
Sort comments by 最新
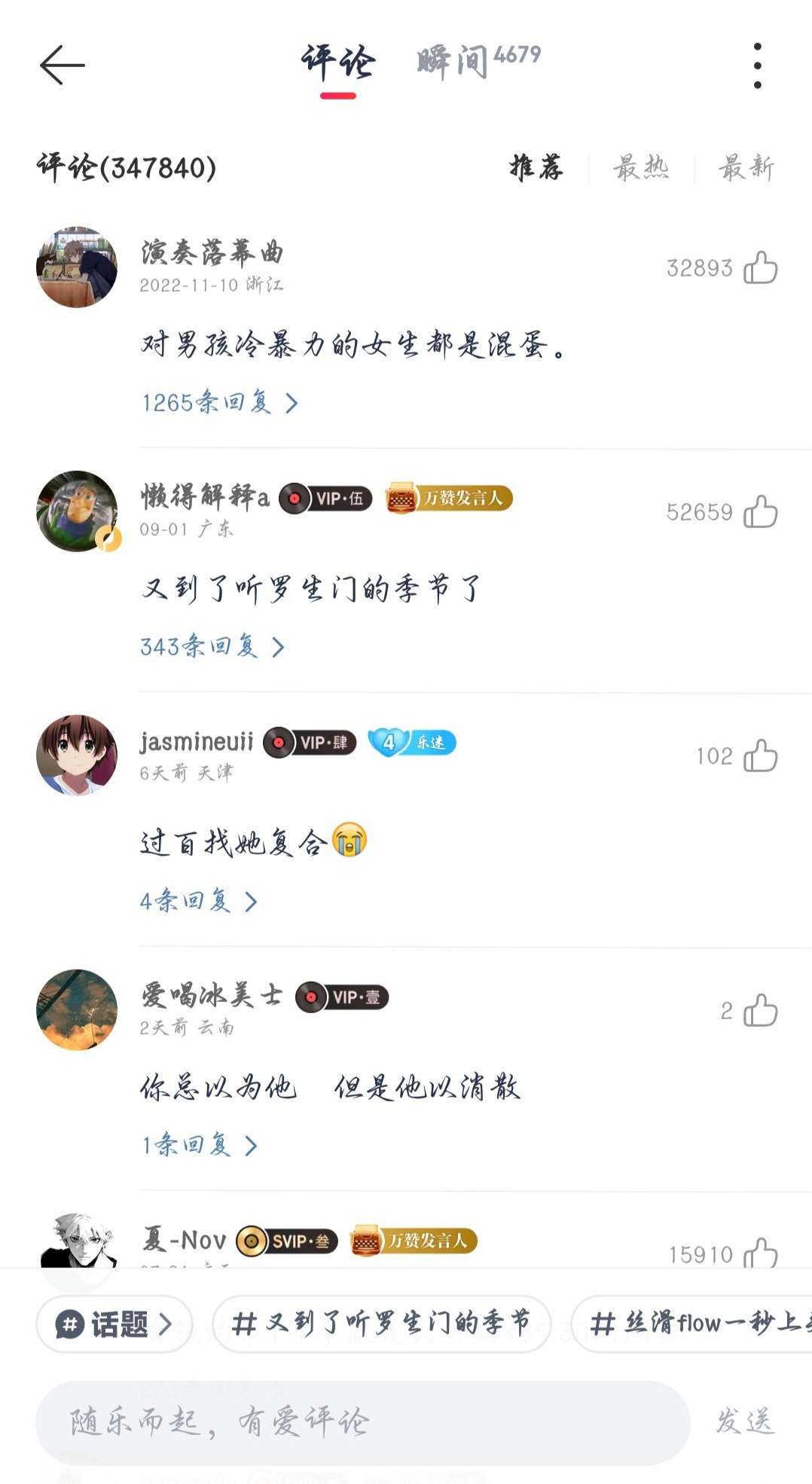746,167
